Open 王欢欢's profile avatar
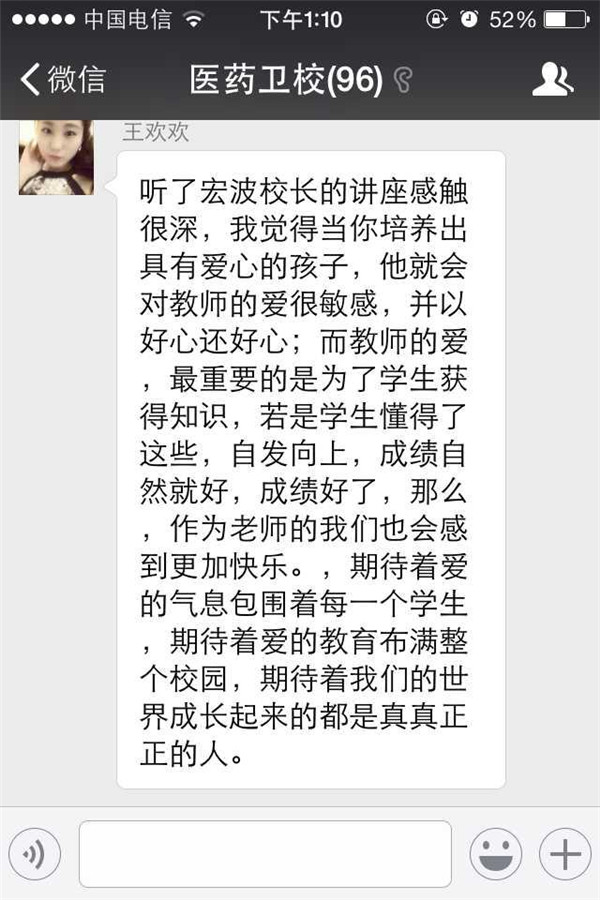 click(x=57, y=158)
